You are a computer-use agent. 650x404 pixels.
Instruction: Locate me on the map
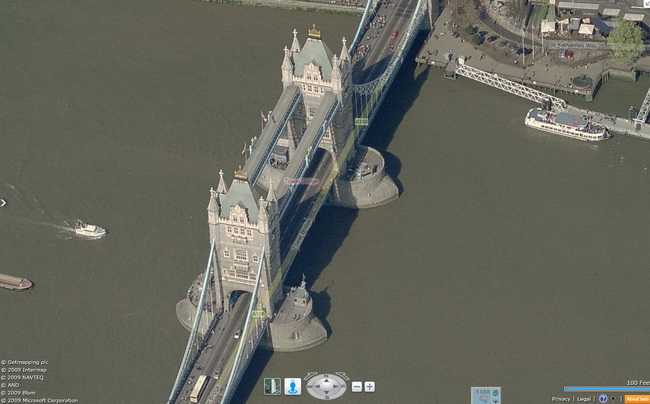(292, 386)
